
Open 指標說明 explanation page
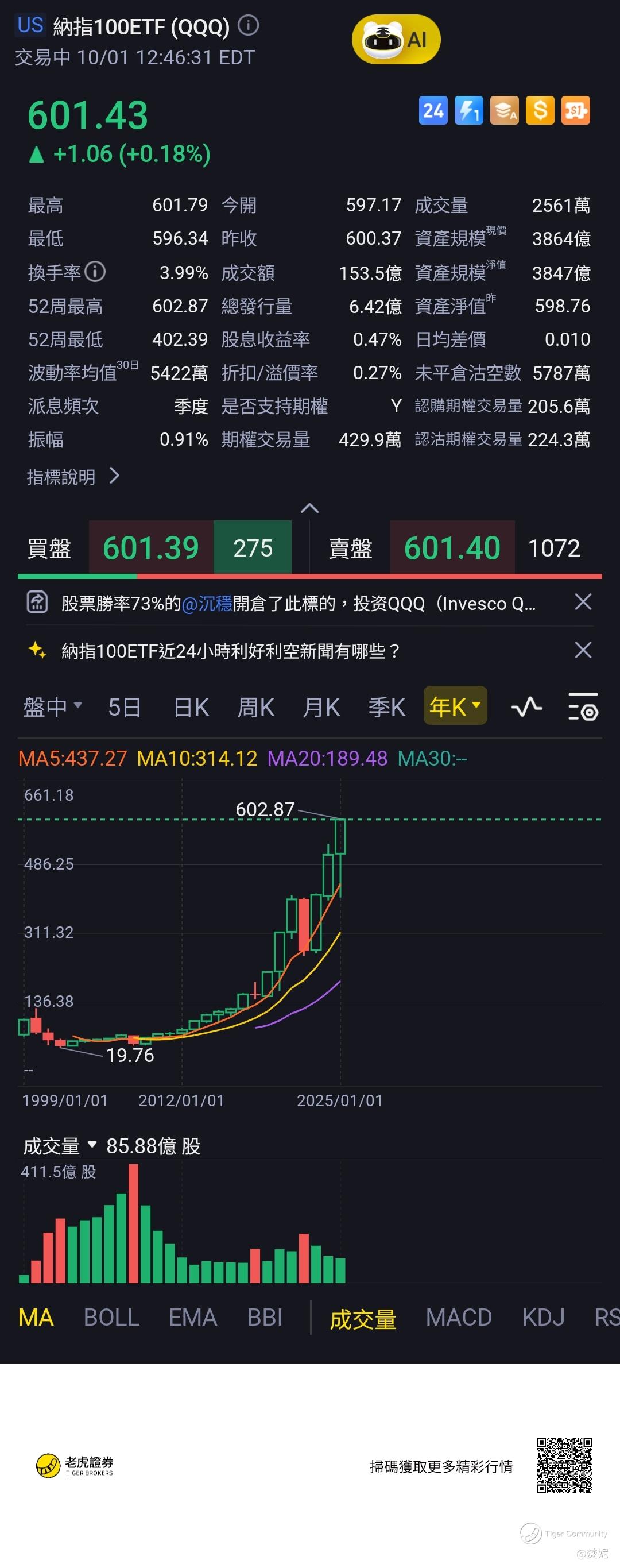coord(73,477)
